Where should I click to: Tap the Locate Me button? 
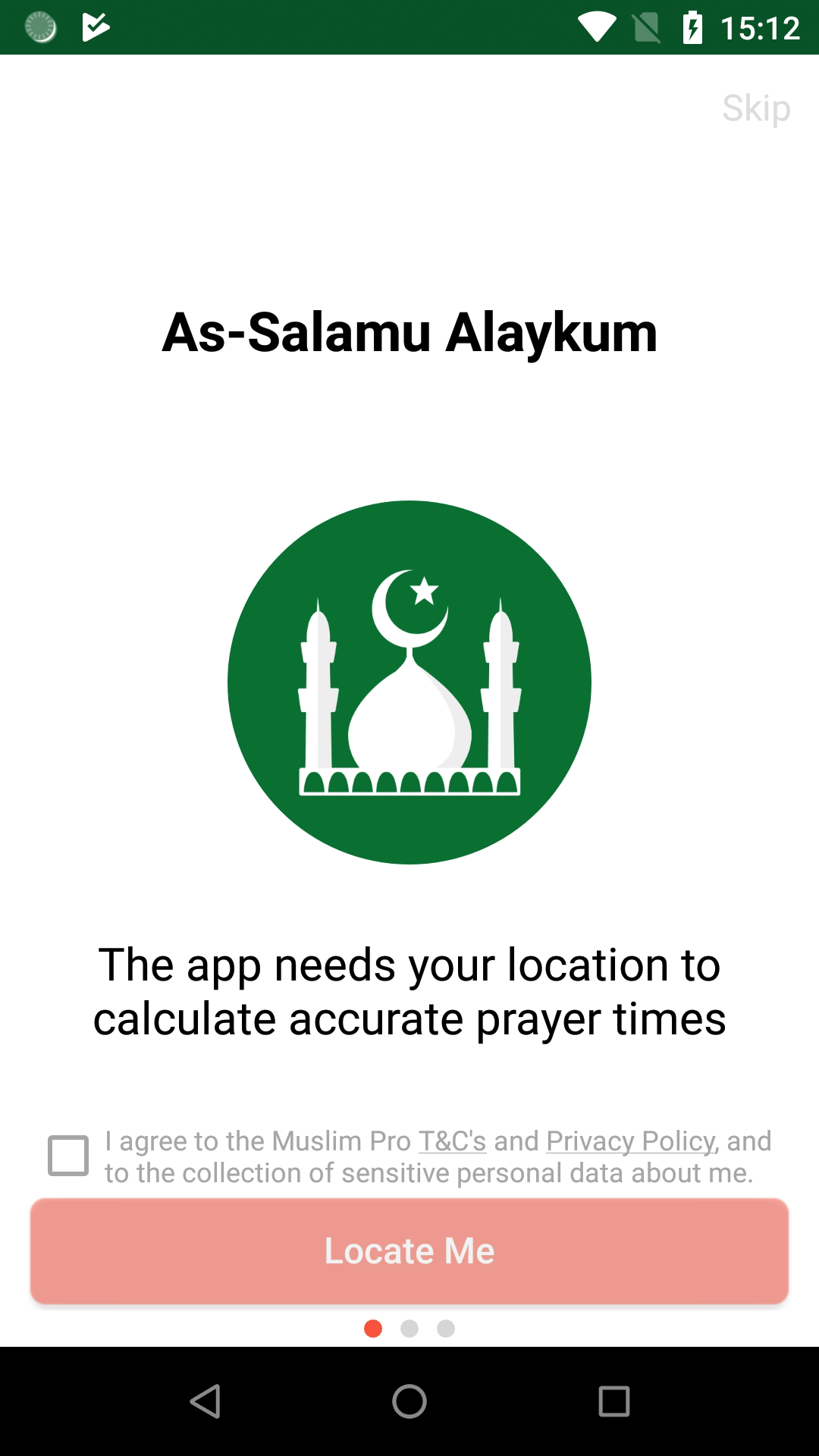tap(409, 1250)
